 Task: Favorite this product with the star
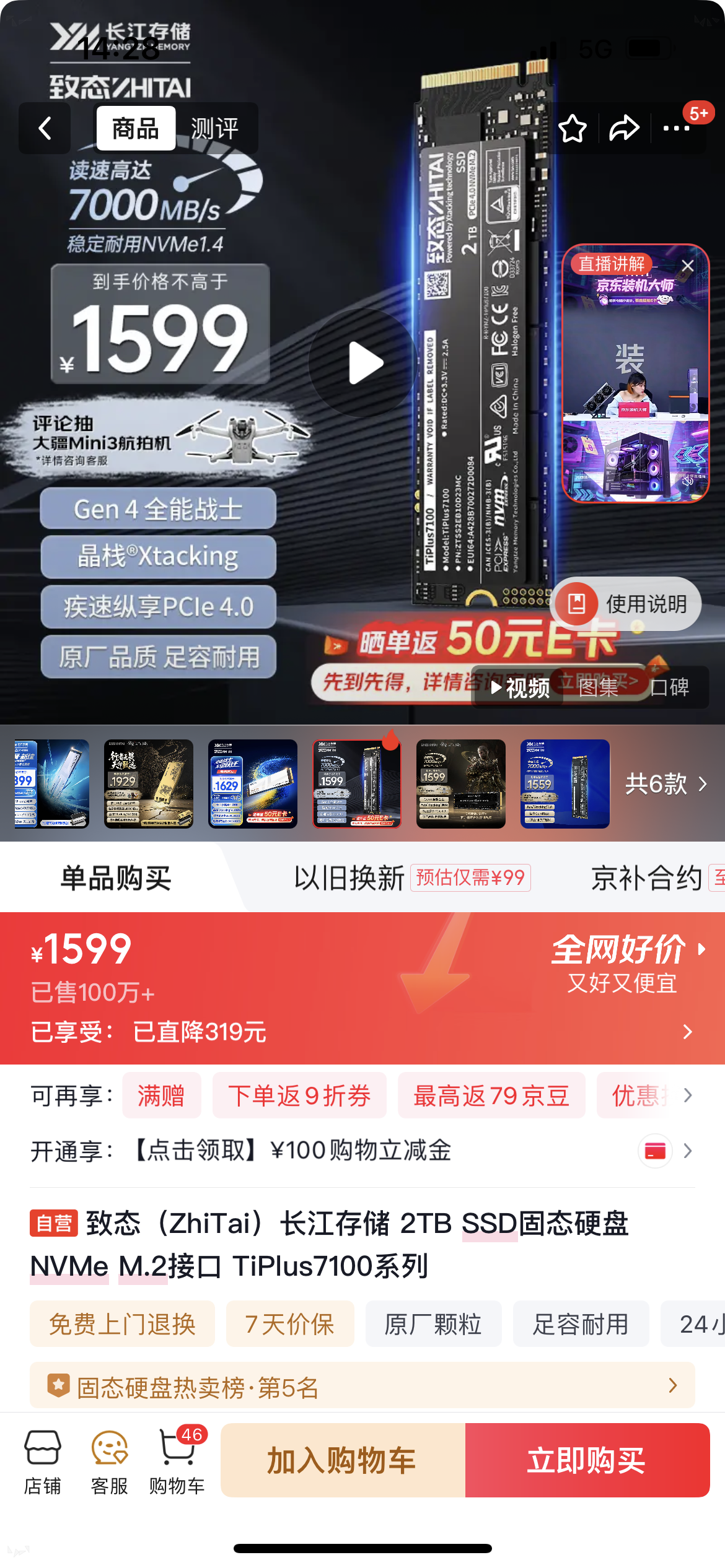(572, 129)
